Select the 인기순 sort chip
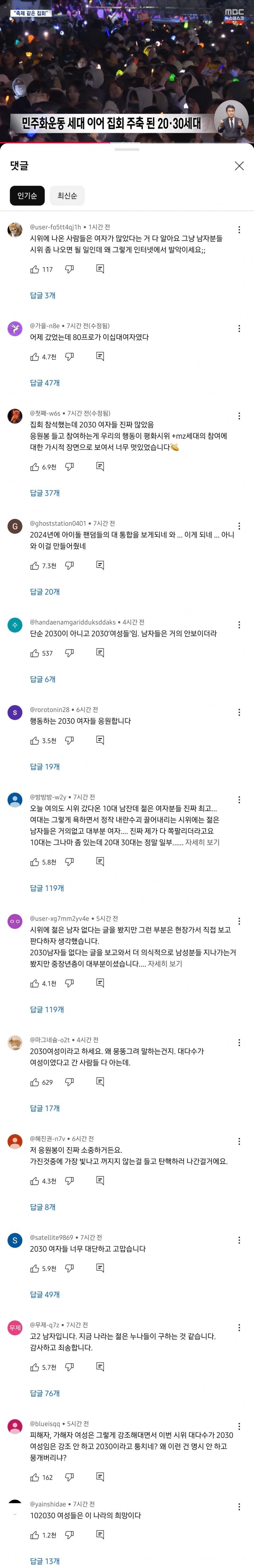 point(27,195)
